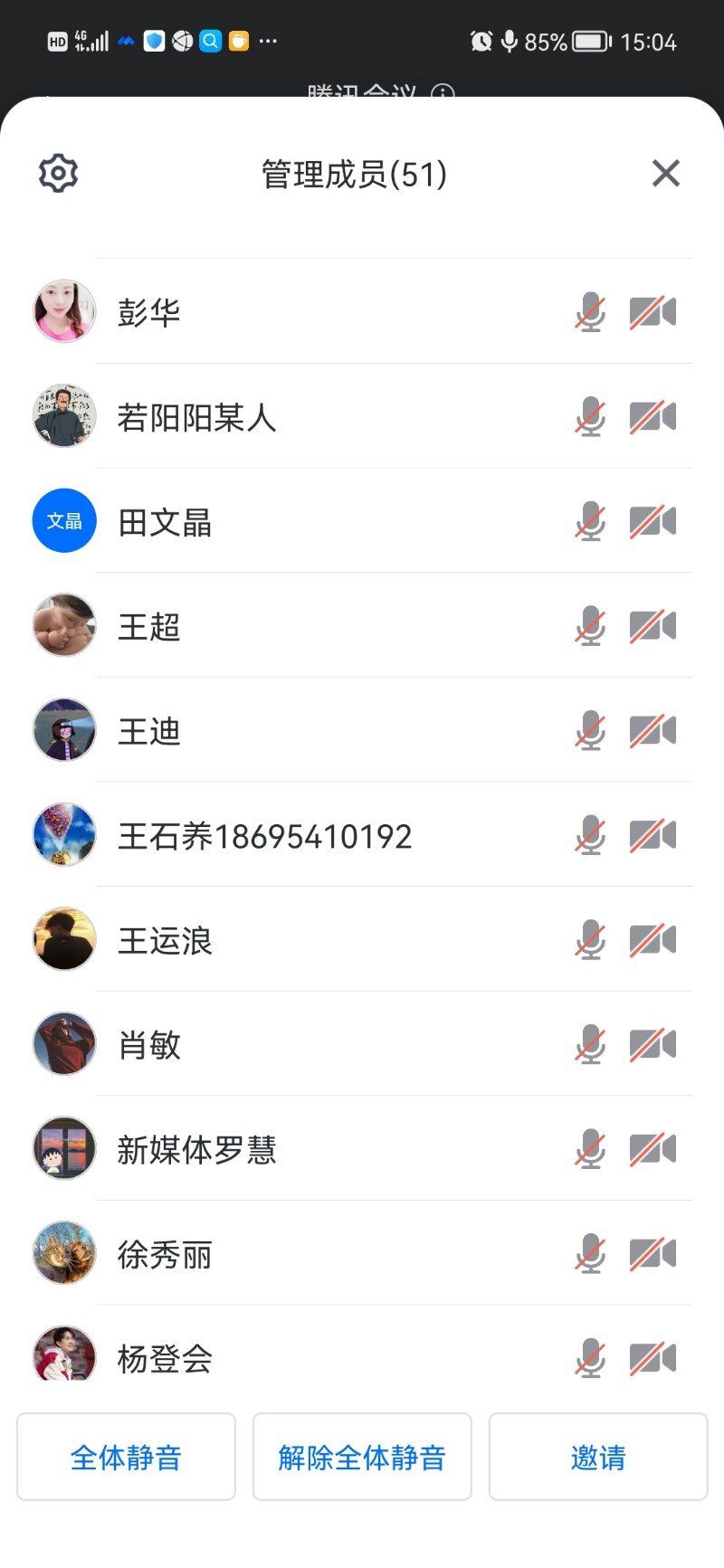This screenshot has width=724, height=1568.
Task: Tap the 邀请 button
Action: pos(598,1457)
